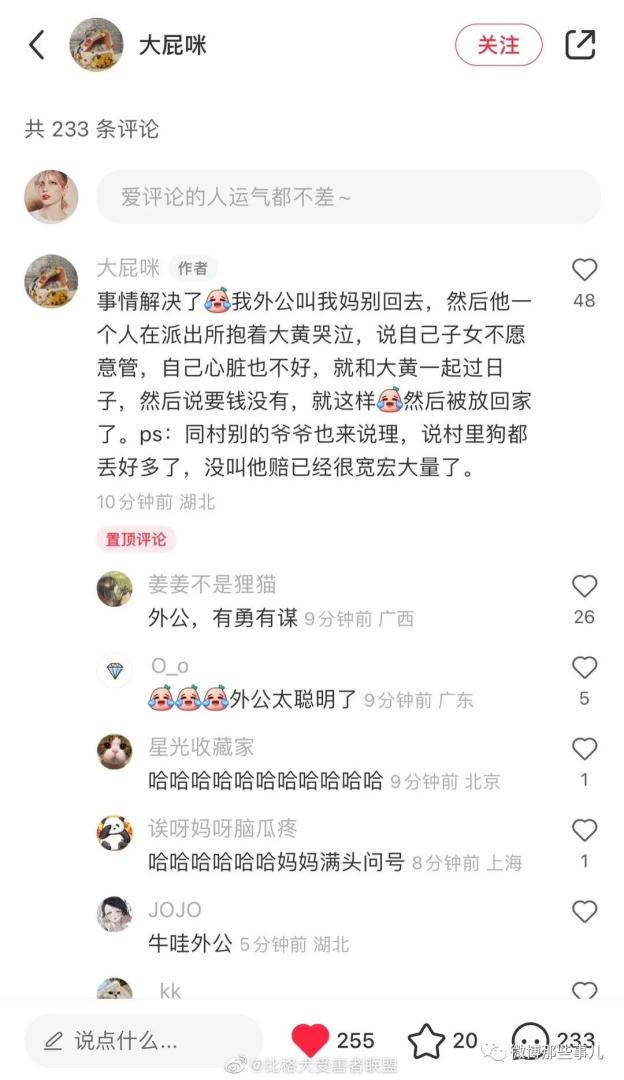Like the author's pinned comment
This screenshot has height=1080, width=624.
[x=584, y=270]
